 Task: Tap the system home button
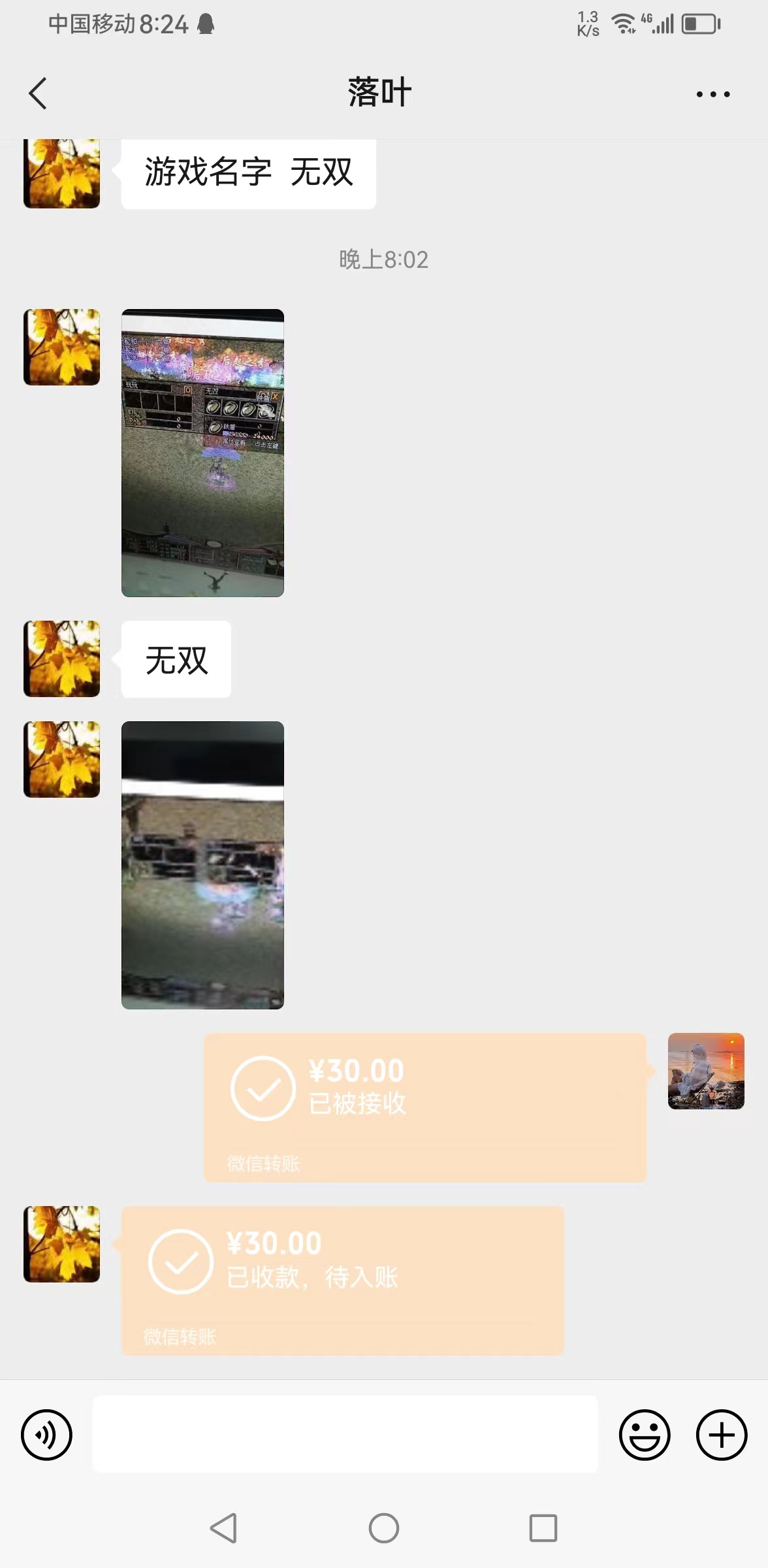(384, 1528)
